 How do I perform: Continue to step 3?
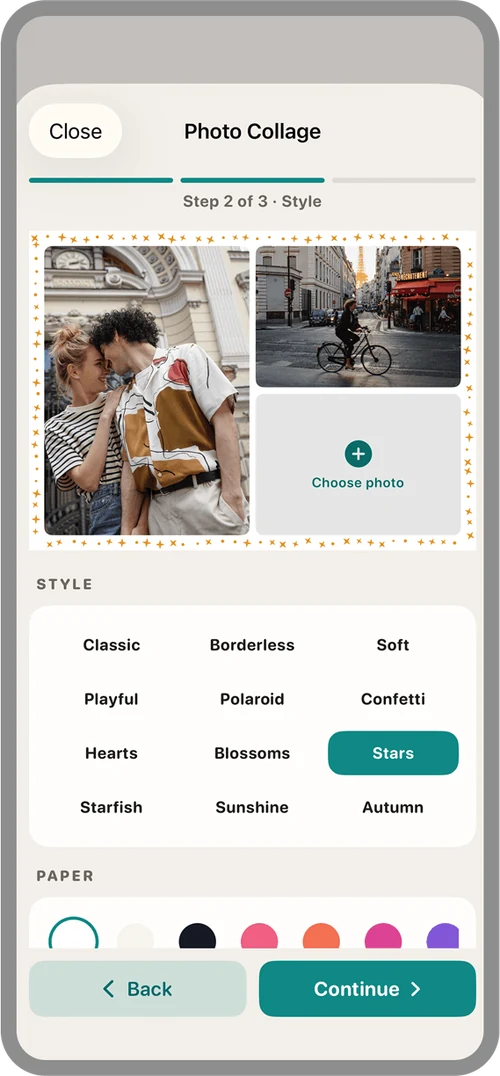click(x=367, y=989)
